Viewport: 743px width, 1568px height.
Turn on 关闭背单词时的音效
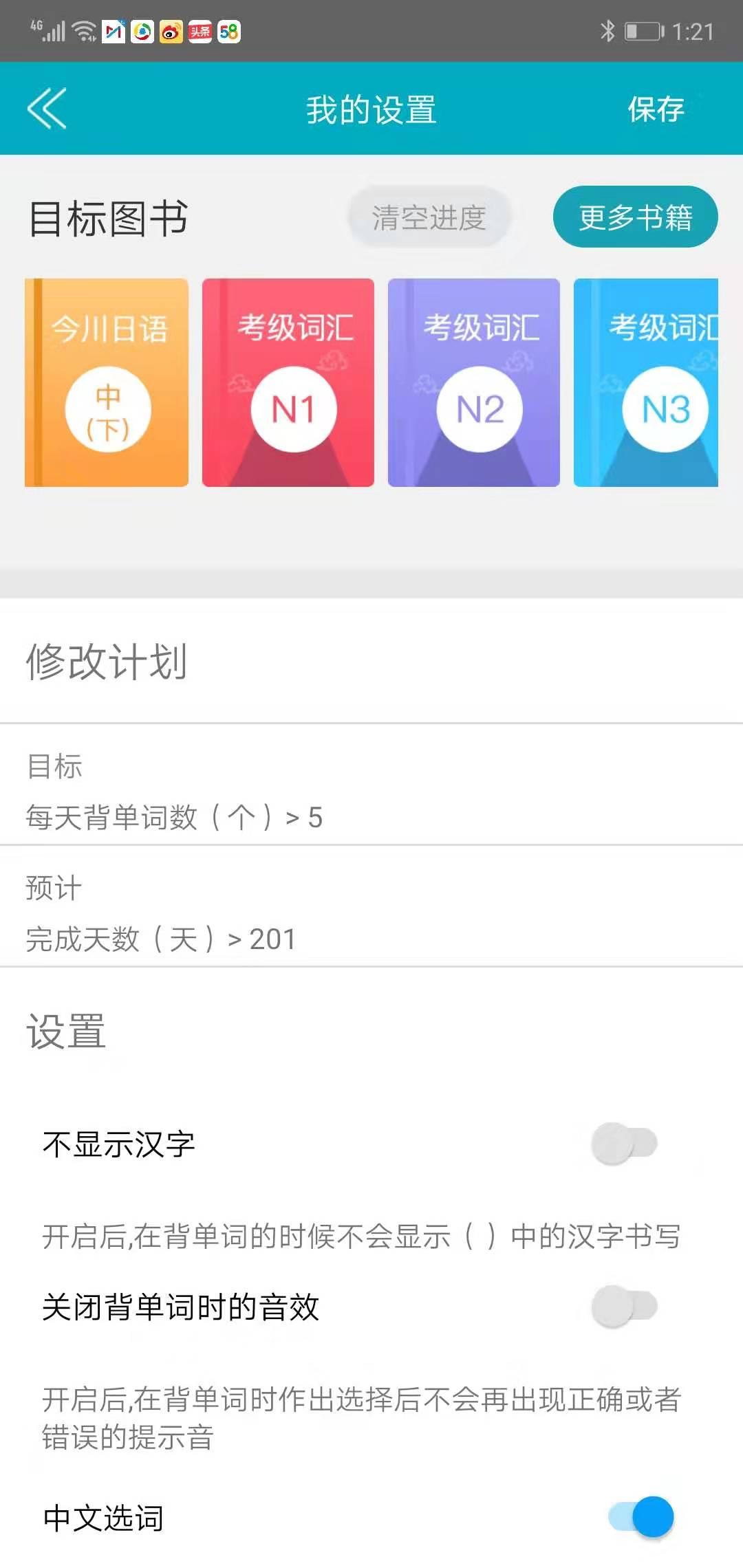pos(624,1306)
